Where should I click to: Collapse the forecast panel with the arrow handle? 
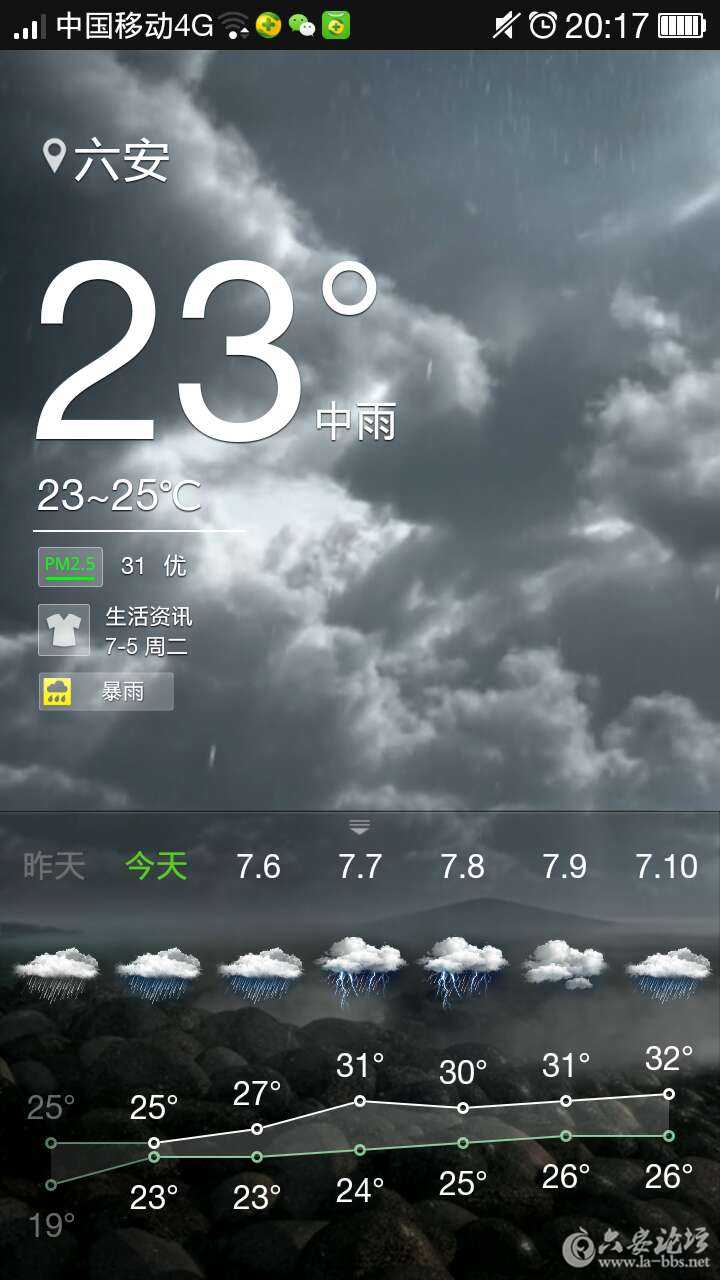pyautogui.click(x=360, y=826)
